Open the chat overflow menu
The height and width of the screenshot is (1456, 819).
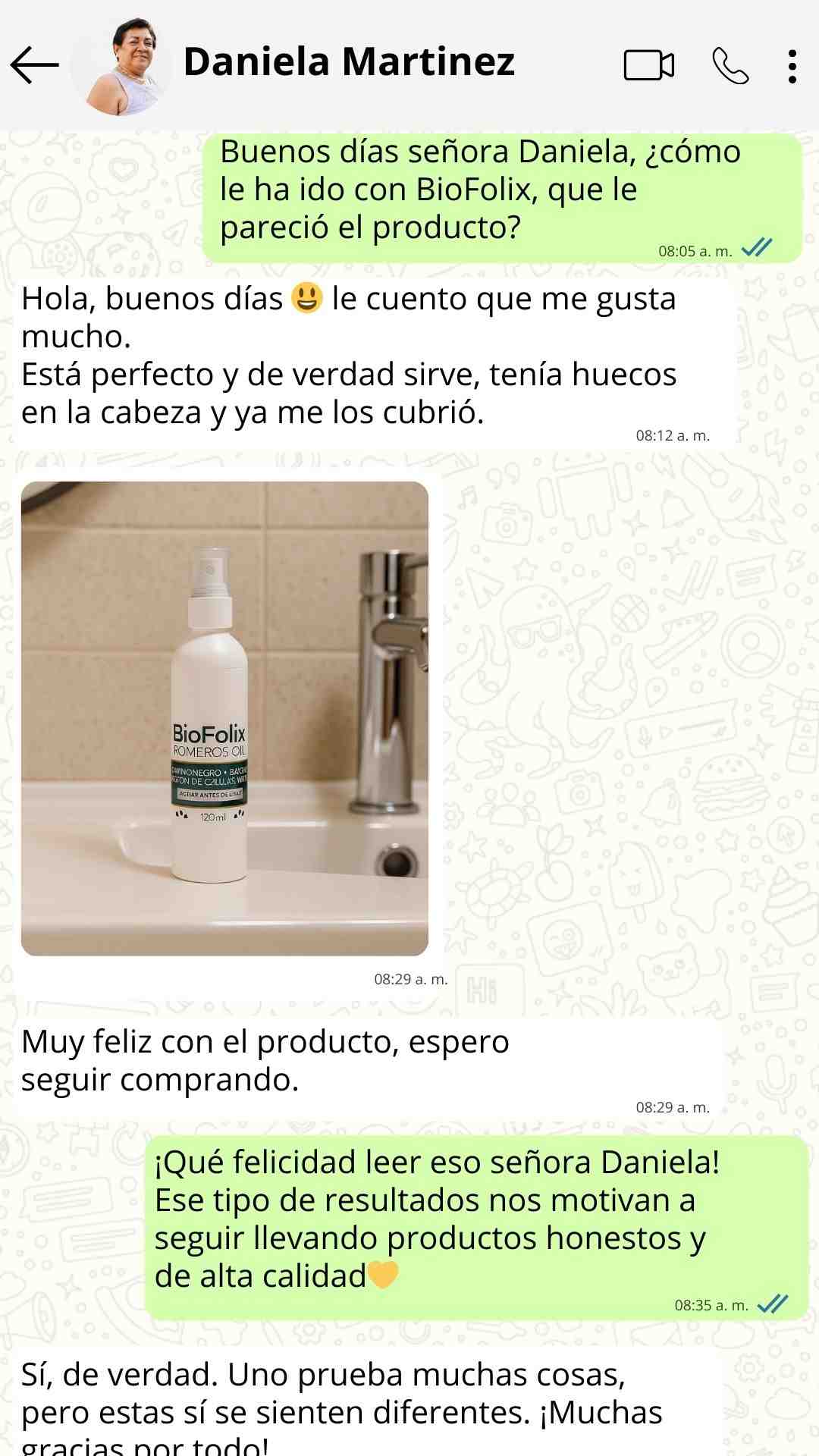pos(792,66)
